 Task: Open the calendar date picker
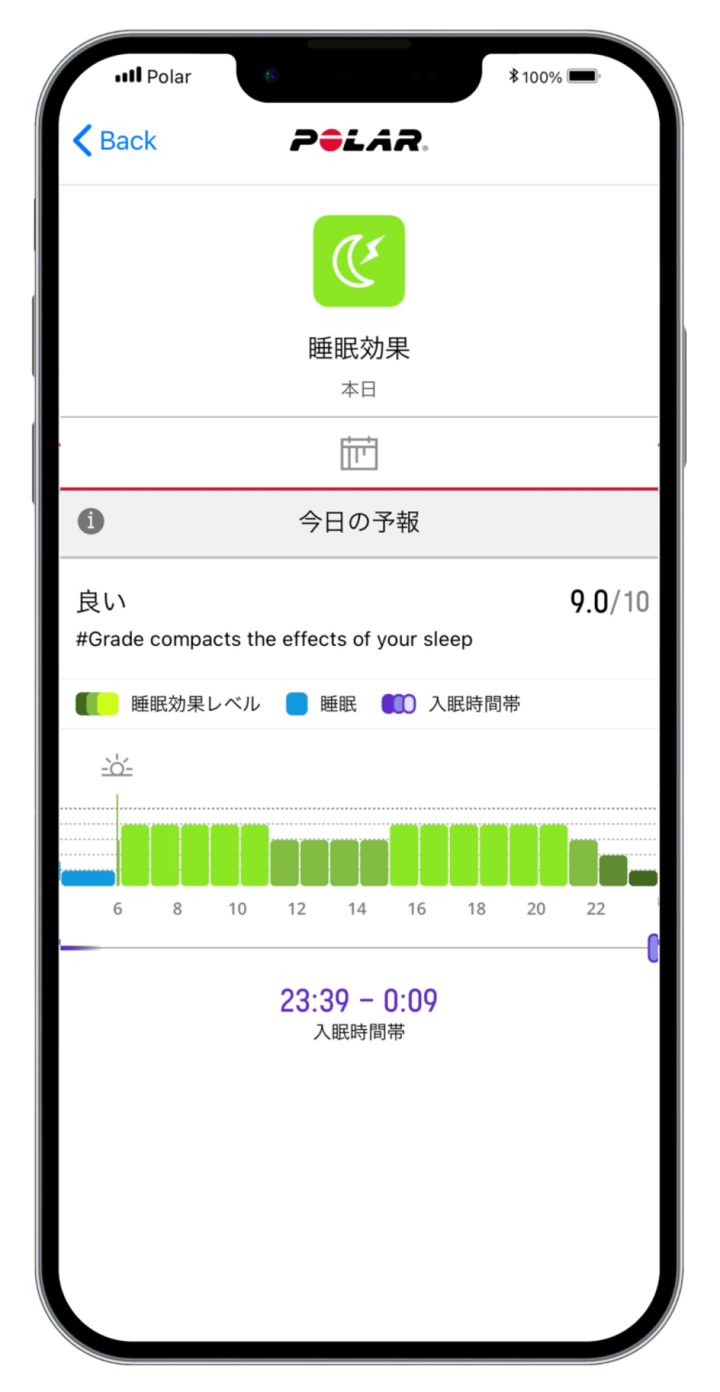point(359,453)
